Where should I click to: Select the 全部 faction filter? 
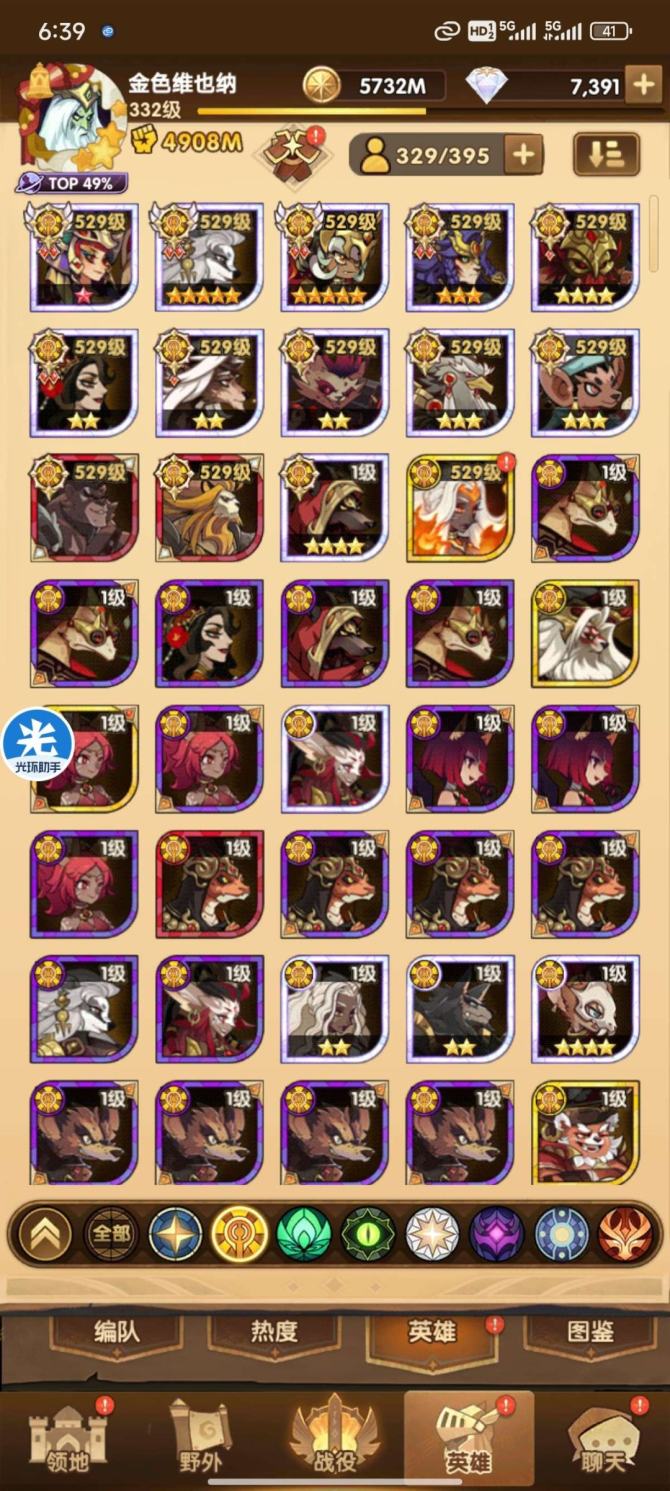click(110, 1234)
